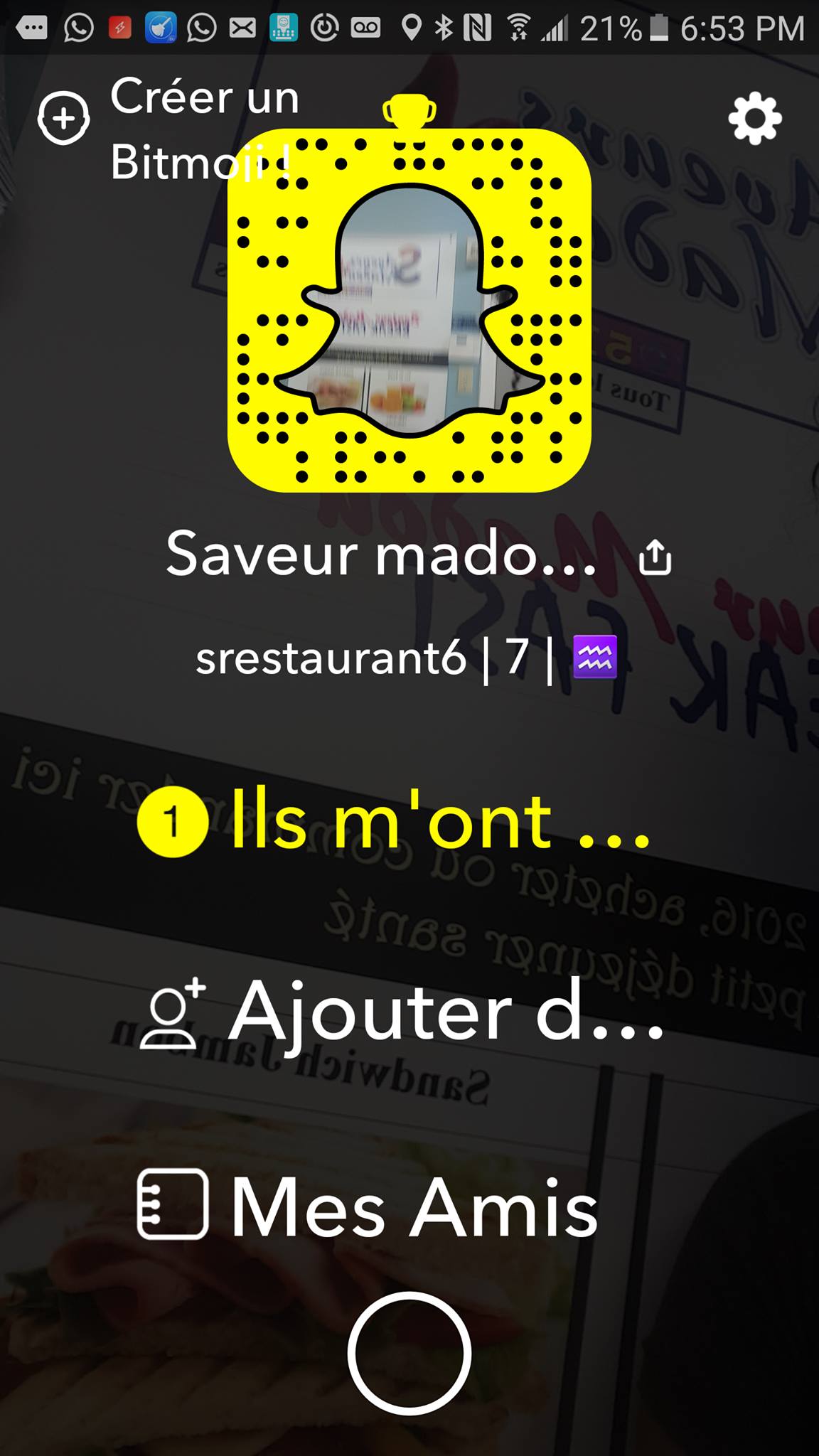Image resolution: width=819 pixels, height=1456 pixels.
Task: Open Ajouter des amis
Action: tap(402, 1012)
